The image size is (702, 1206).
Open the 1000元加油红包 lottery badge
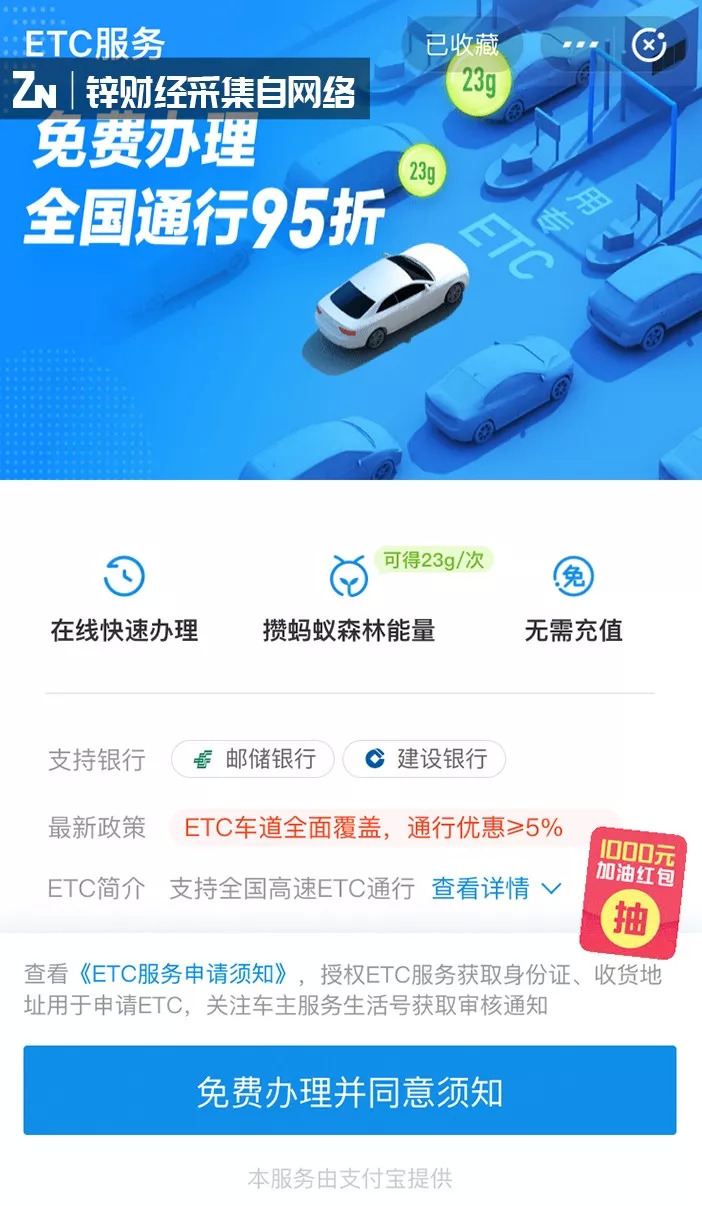(633, 890)
